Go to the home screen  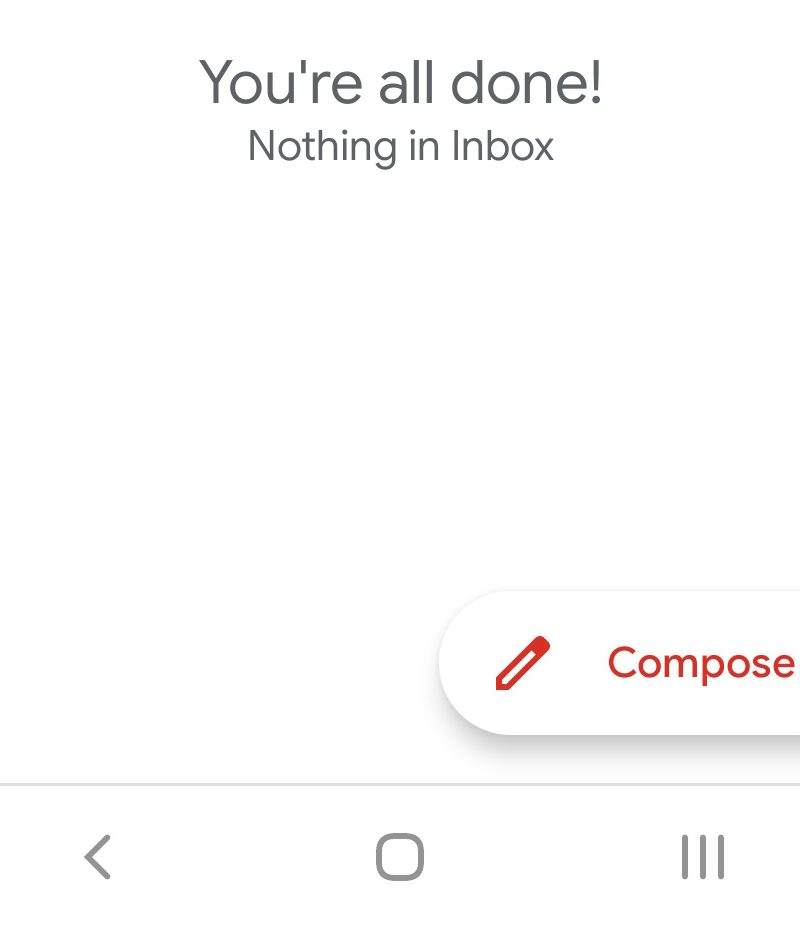pos(400,857)
